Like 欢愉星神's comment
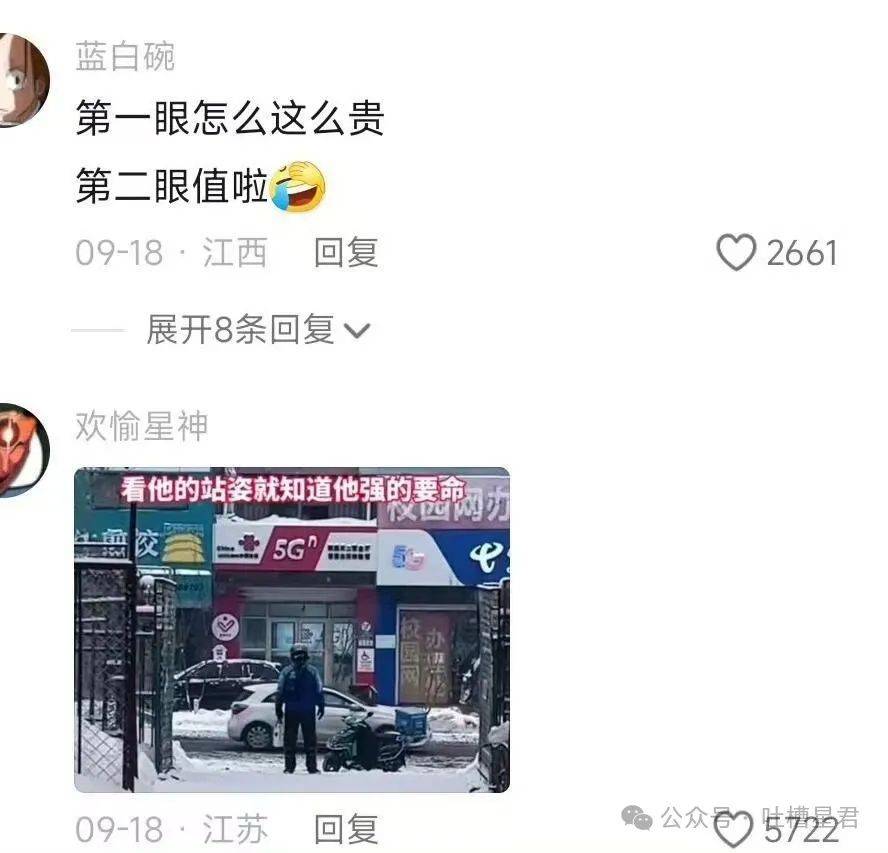888x853 pixels. (x=735, y=829)
